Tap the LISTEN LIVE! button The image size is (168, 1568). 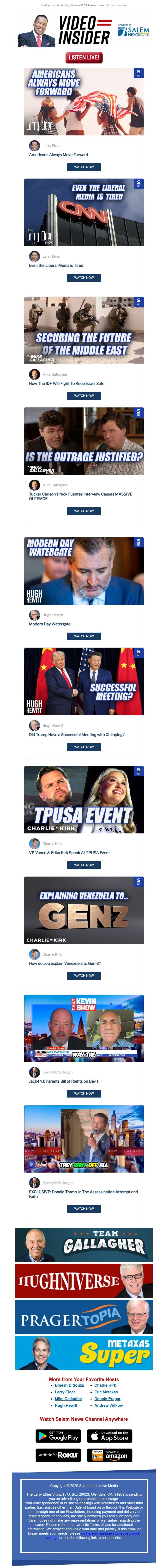point(84,57)
